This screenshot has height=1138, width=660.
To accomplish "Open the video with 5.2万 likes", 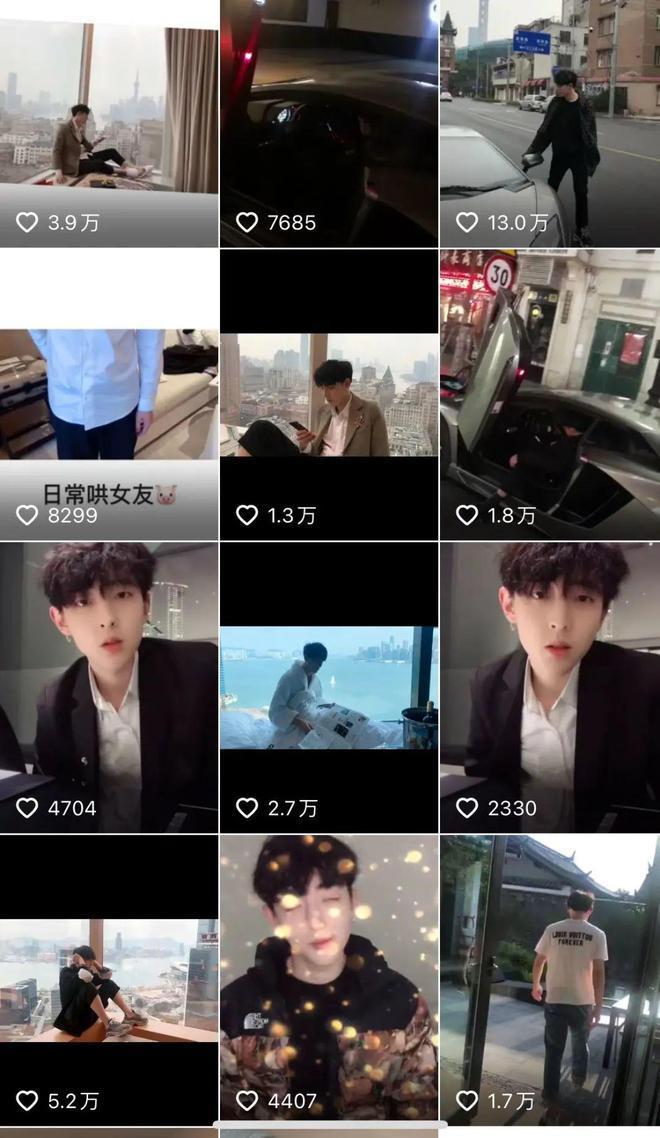I will (x=109, y=980).
